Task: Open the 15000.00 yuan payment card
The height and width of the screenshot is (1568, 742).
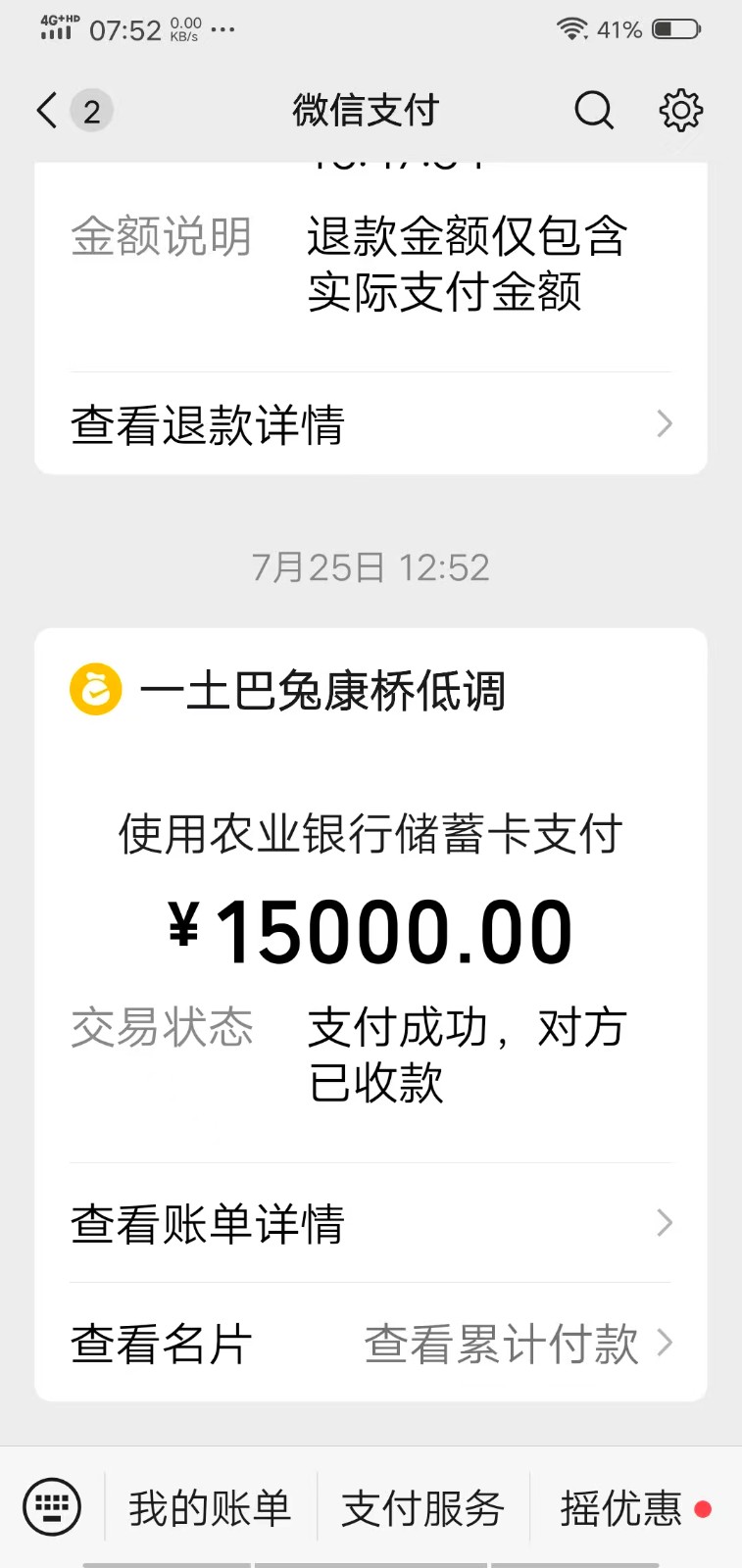Action: pos(371,931)
